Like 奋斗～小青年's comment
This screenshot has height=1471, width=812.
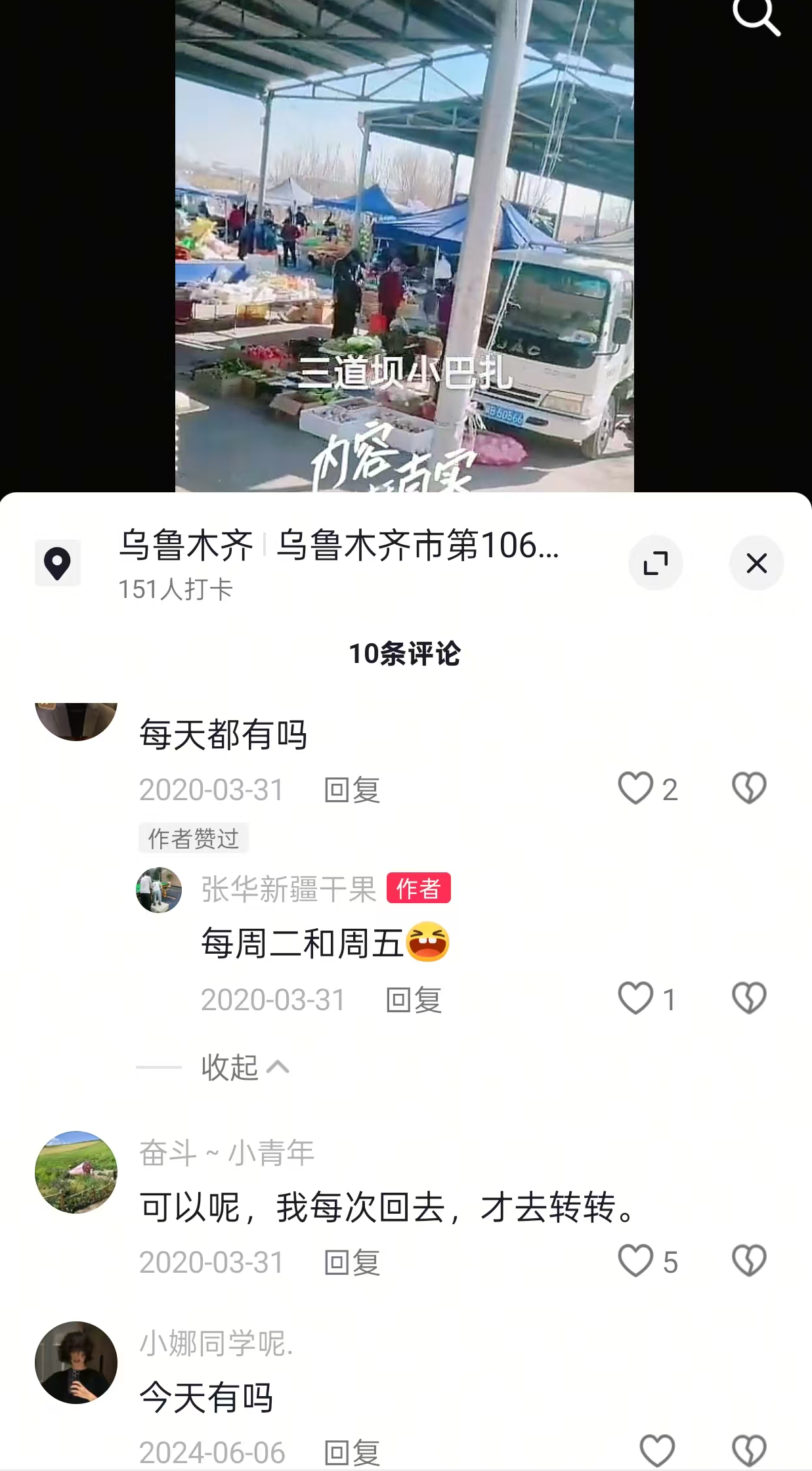(635, 1261)
